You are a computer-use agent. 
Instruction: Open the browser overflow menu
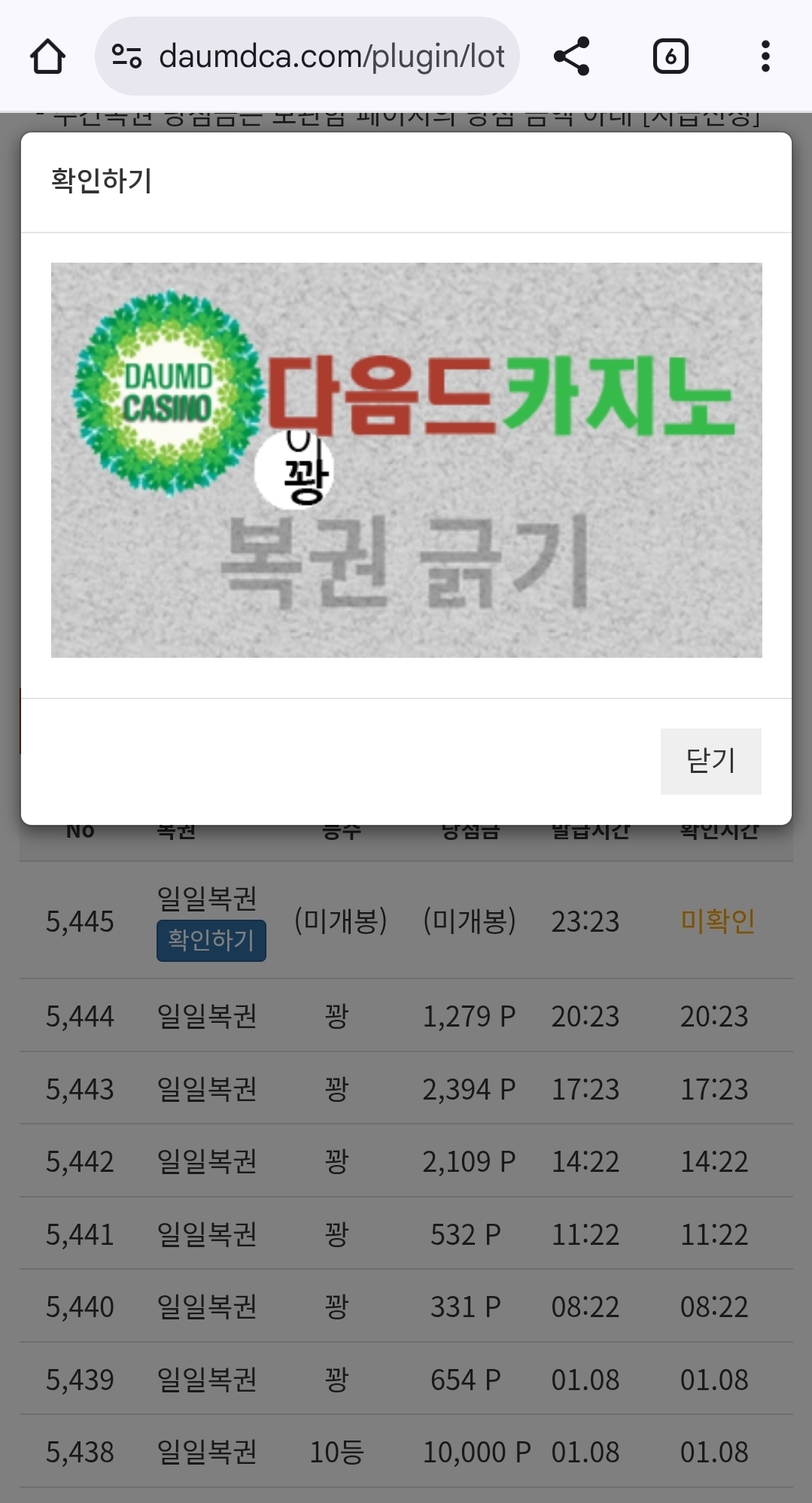tap(765, 56)
